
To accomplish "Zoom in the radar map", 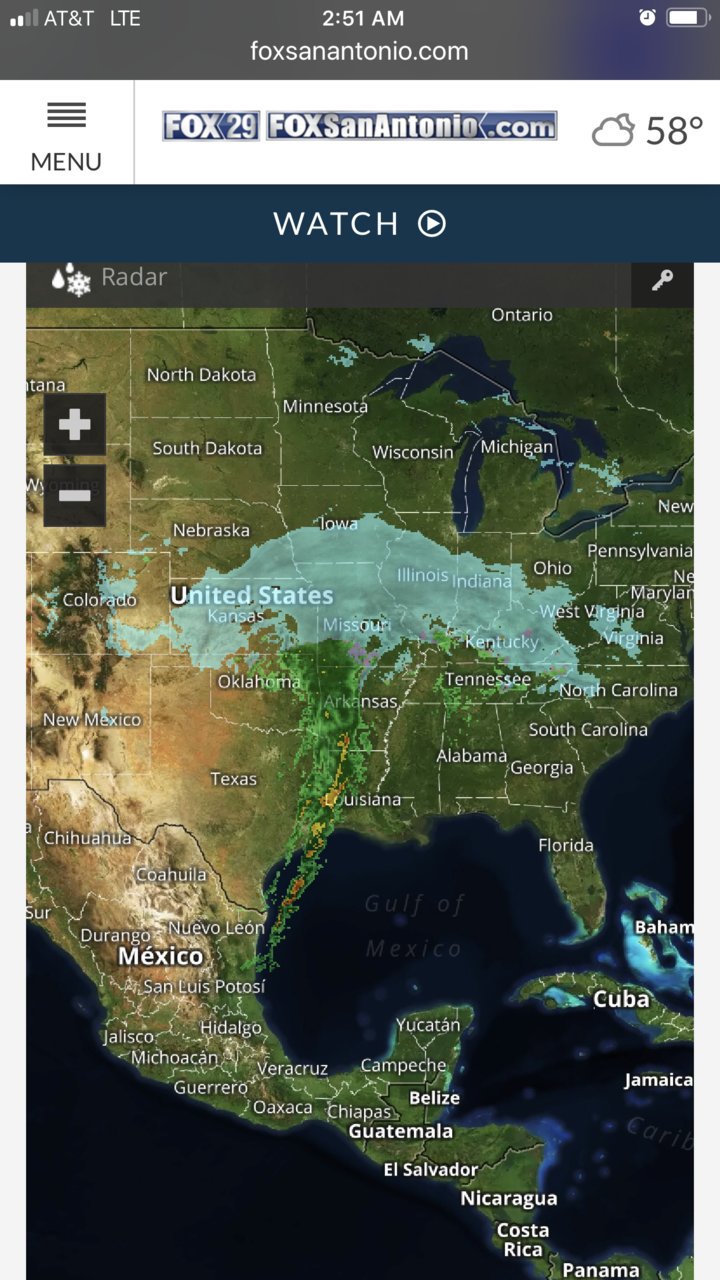I will click(74, 424).
